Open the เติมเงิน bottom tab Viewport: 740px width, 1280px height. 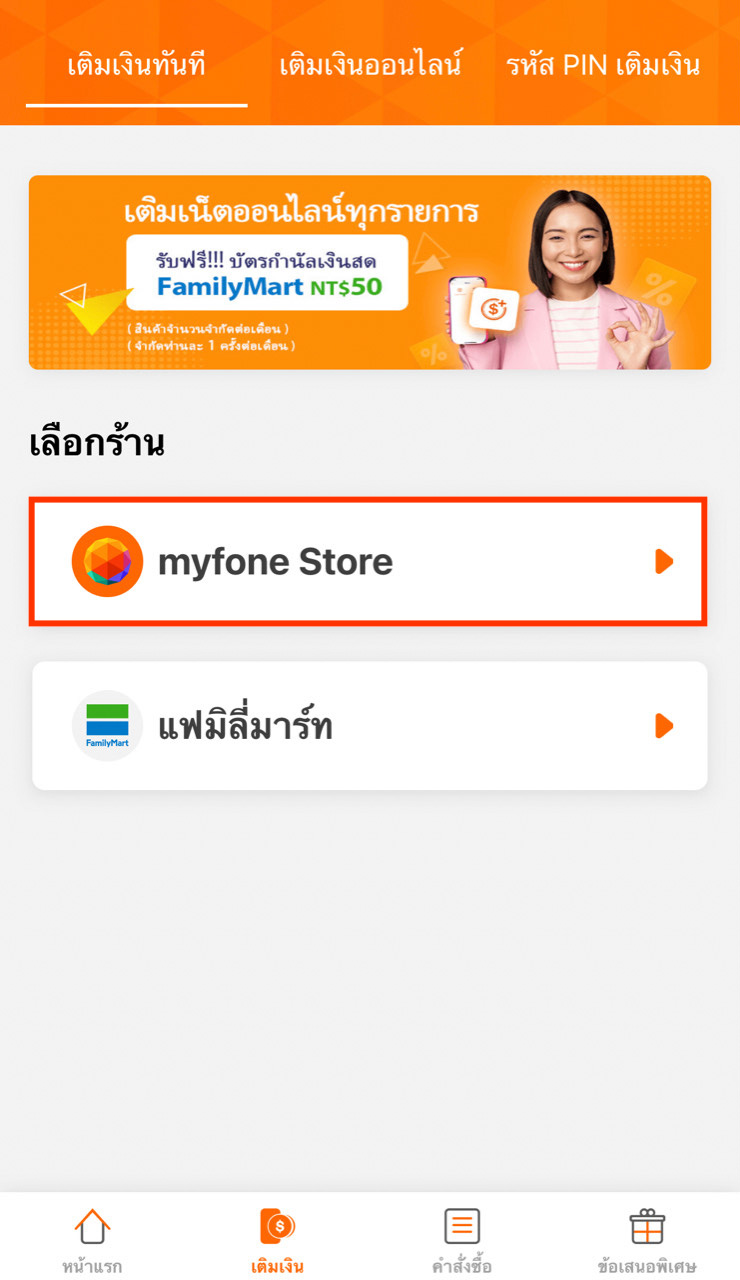click(277, 1238)
